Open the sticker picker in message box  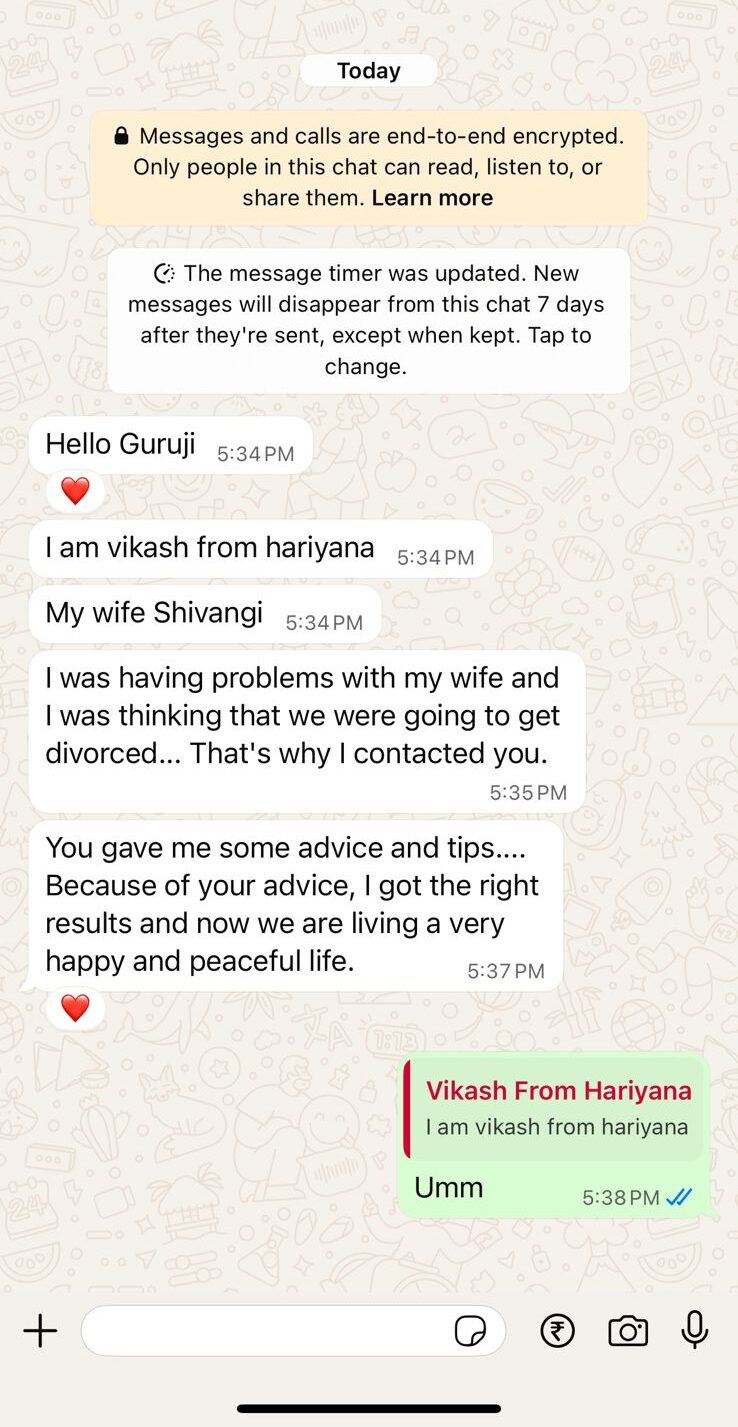(470, 1331)
